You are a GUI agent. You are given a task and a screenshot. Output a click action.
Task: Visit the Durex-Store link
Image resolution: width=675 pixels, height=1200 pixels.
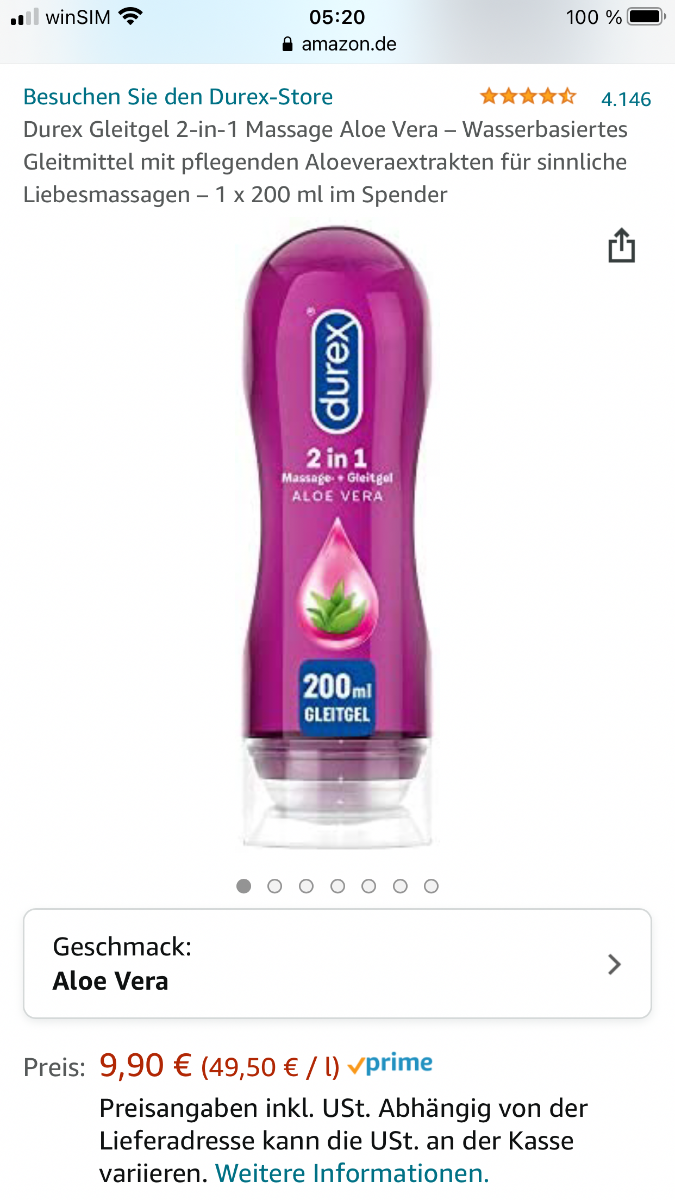click(178, 97)
